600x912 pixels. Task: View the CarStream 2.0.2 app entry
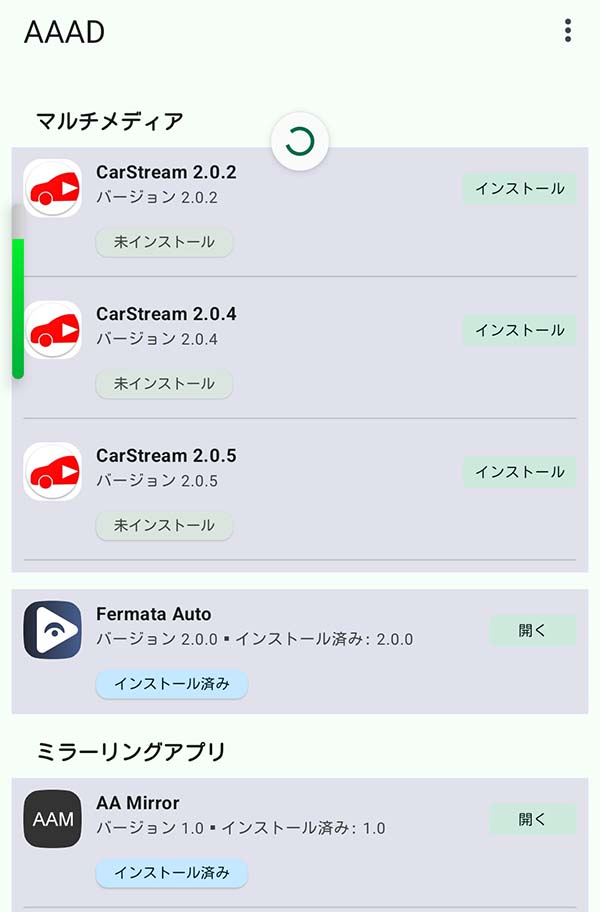tap(270, 185)
